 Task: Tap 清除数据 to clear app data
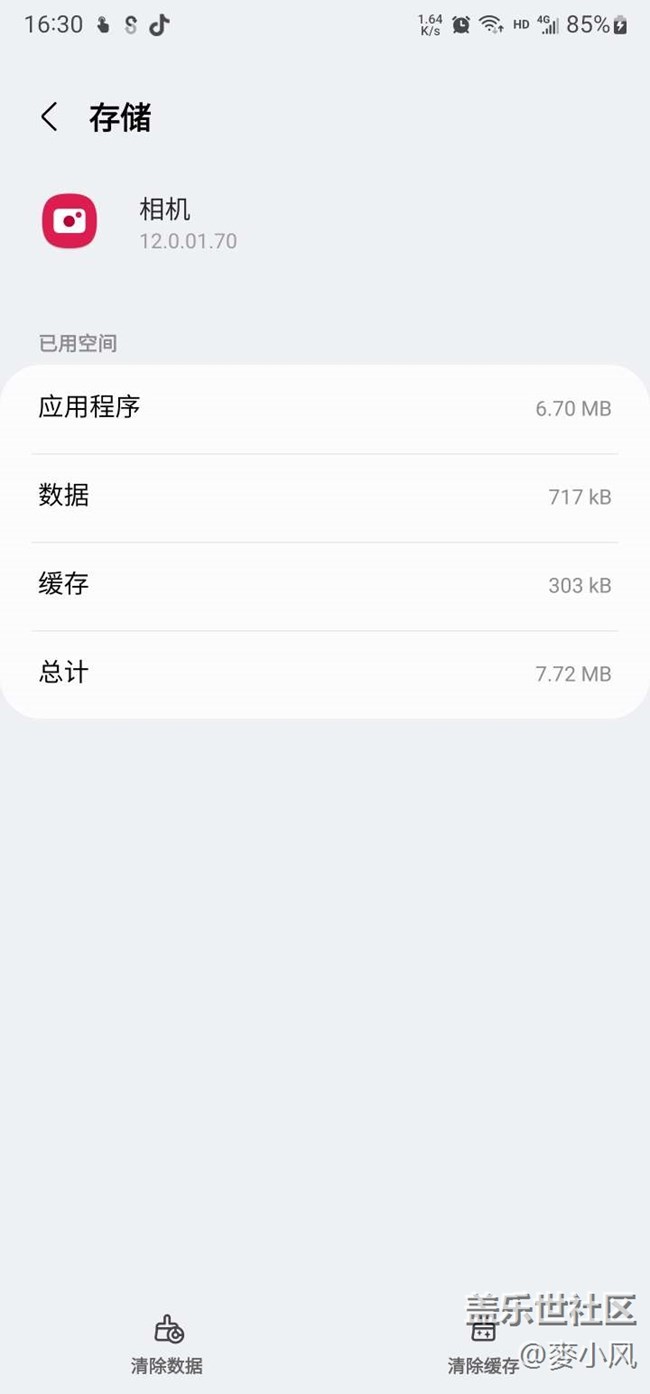(x=167, y=1343)
